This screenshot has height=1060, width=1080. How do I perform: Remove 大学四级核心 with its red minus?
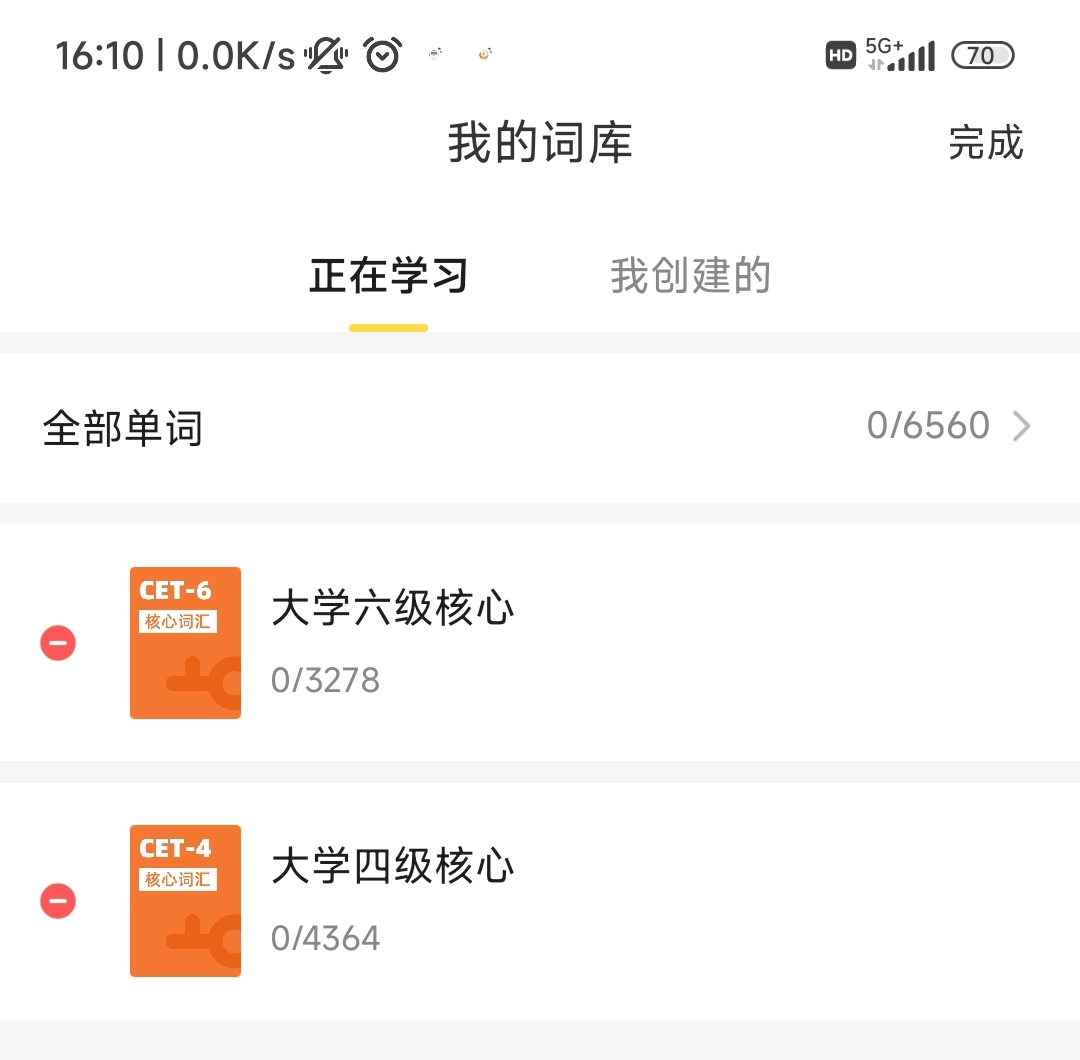[x=58, y=902]
